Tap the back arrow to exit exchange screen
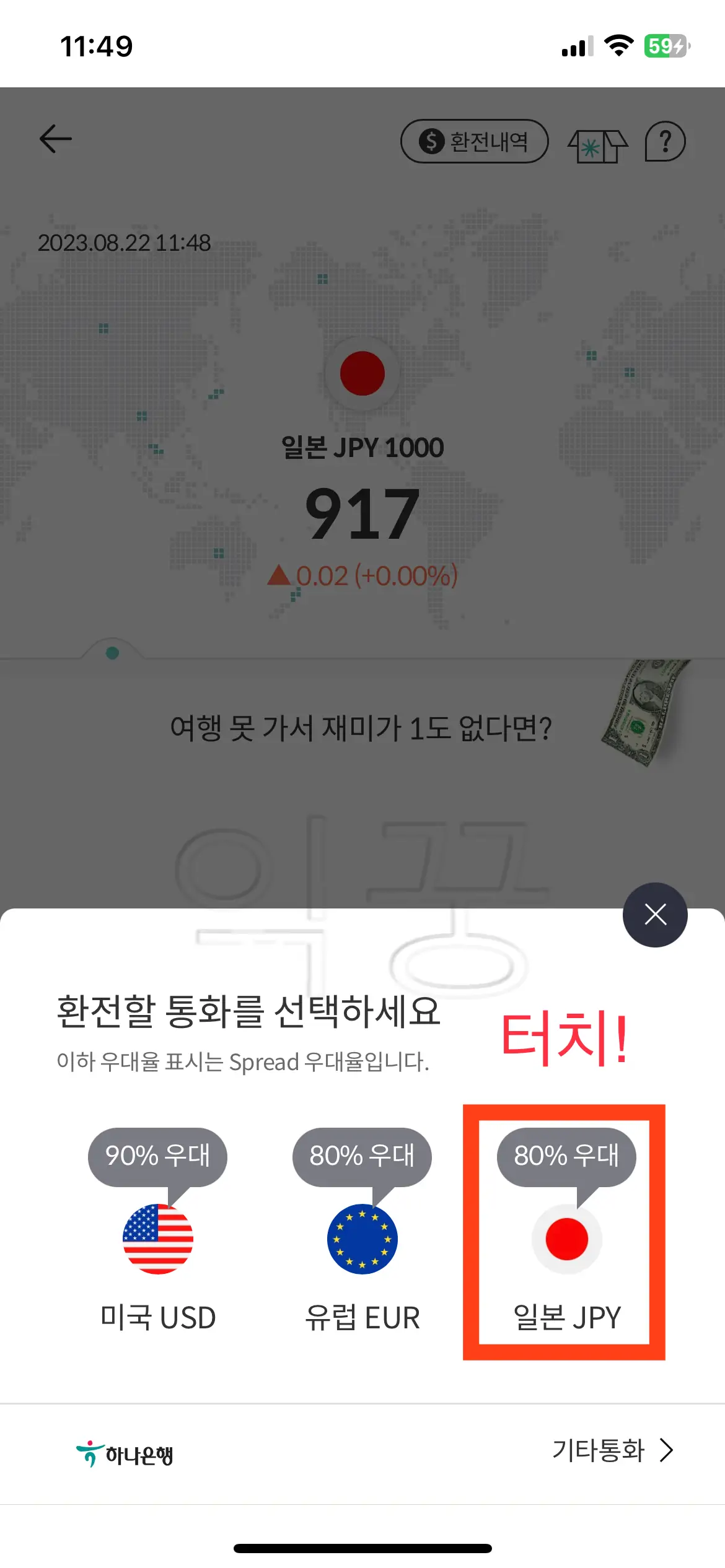 55,139
